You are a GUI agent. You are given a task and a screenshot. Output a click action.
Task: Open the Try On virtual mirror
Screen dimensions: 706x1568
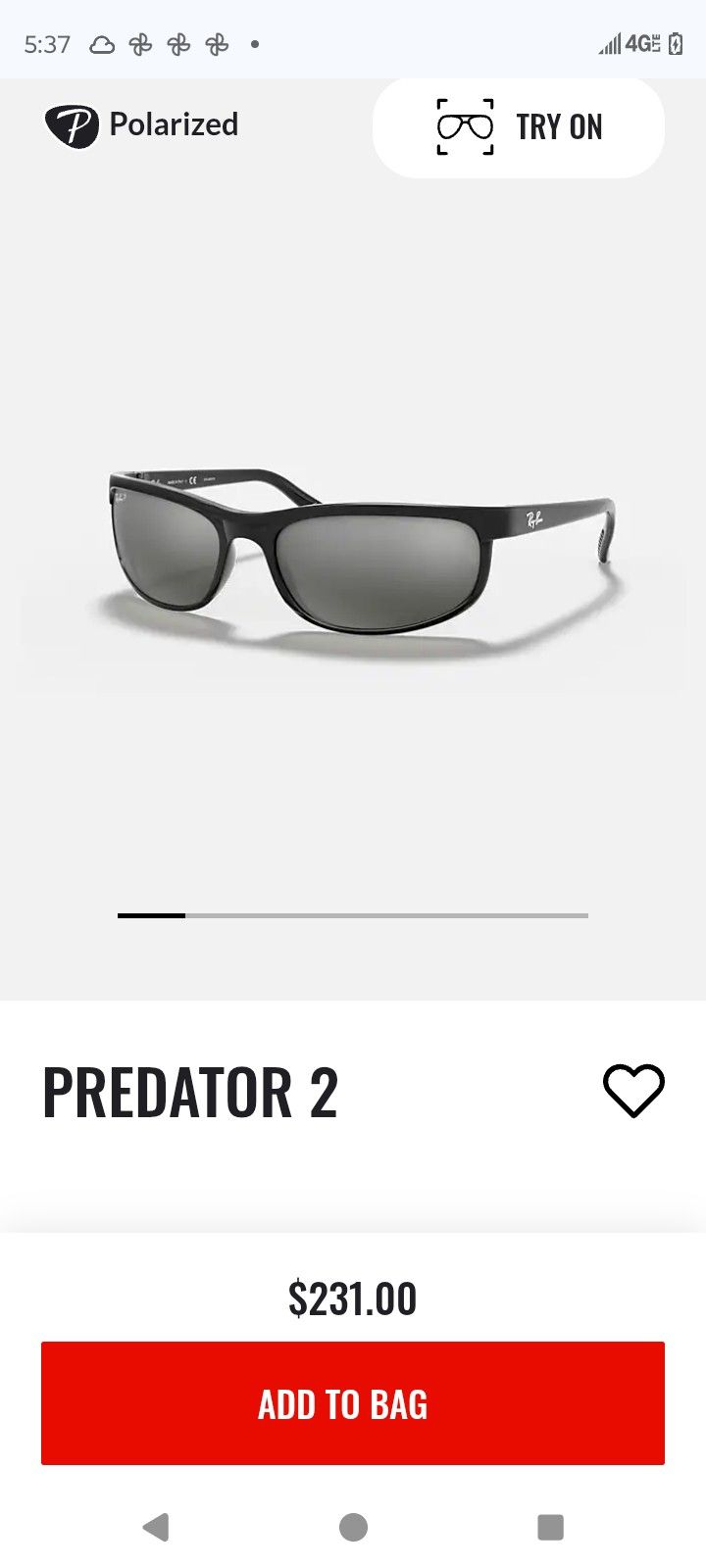[519, 127]
